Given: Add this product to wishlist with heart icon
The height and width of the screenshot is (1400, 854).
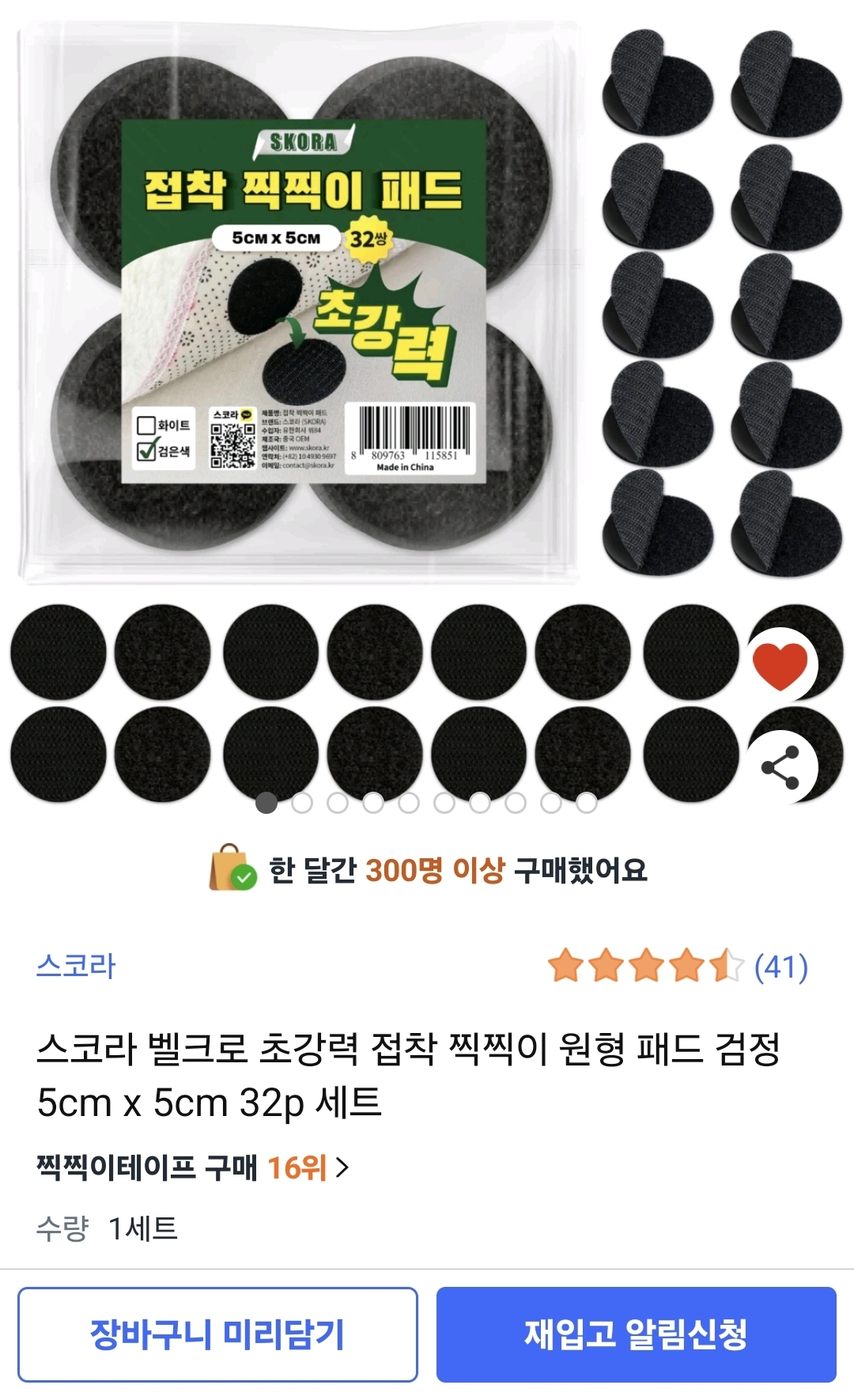Looking at the screenshot, I should 780,664.
